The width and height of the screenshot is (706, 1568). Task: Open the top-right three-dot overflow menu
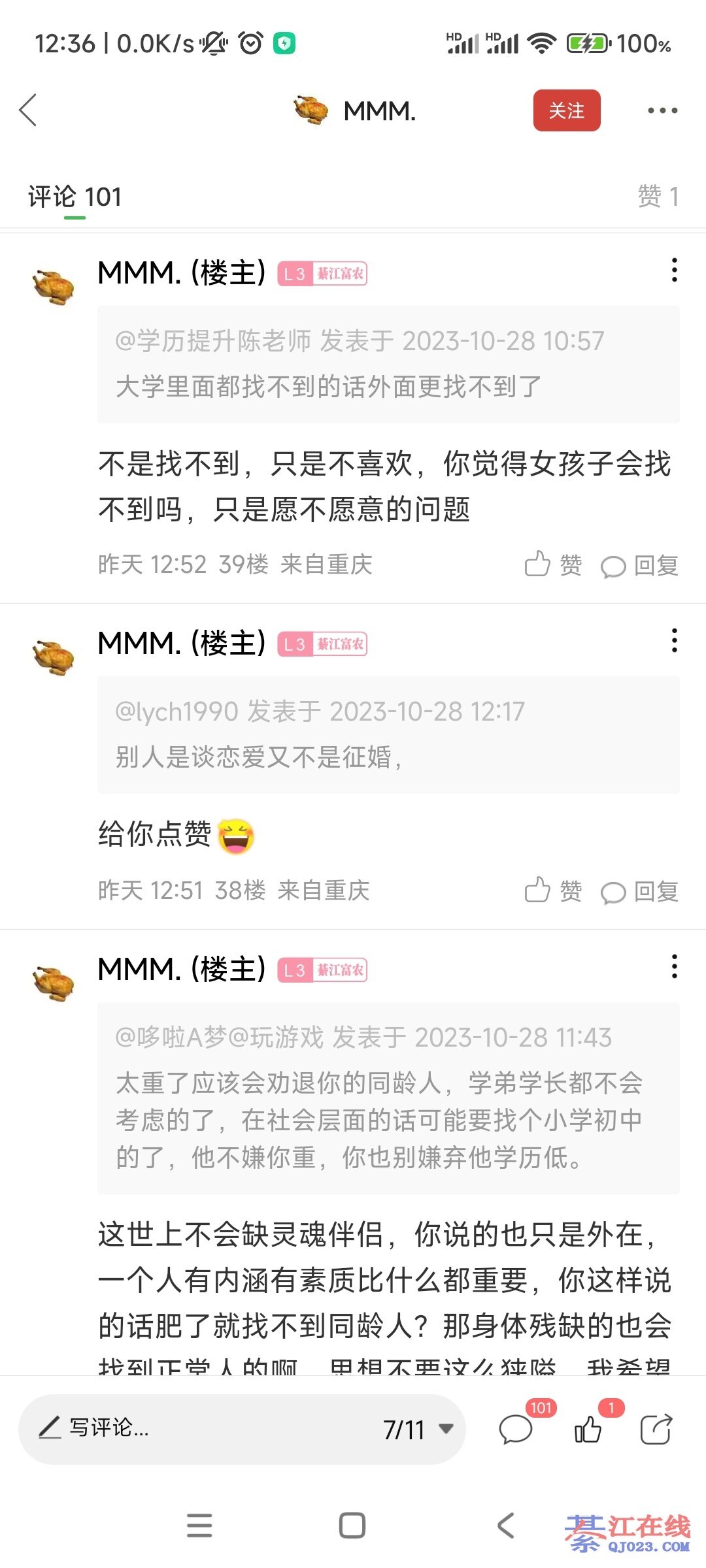pos(662,110)
